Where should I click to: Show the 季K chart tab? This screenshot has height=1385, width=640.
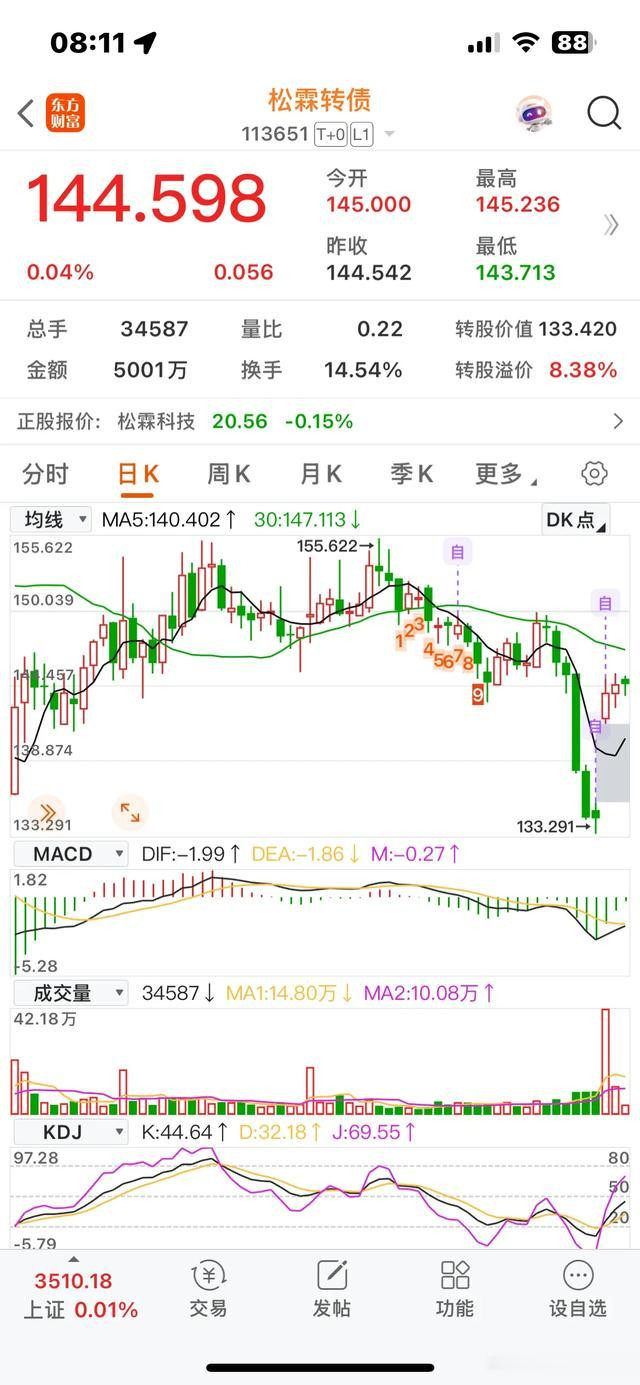click(x=411, y=474)
